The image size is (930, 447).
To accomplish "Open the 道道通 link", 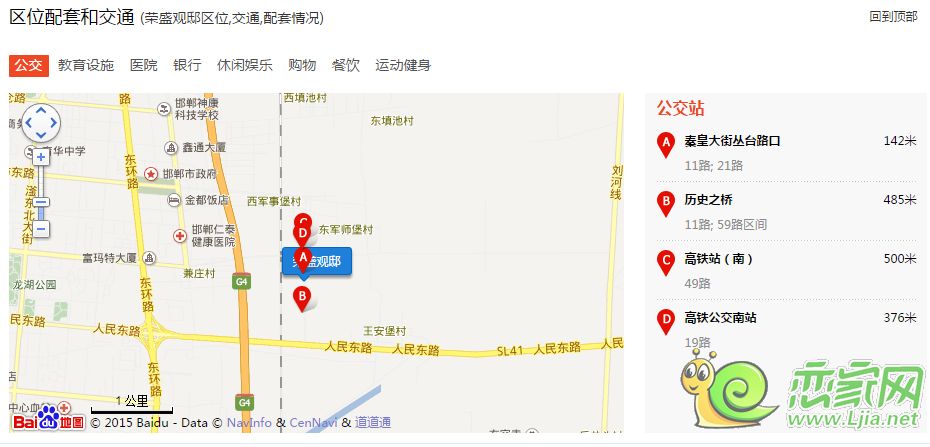I will coord(373,423).
